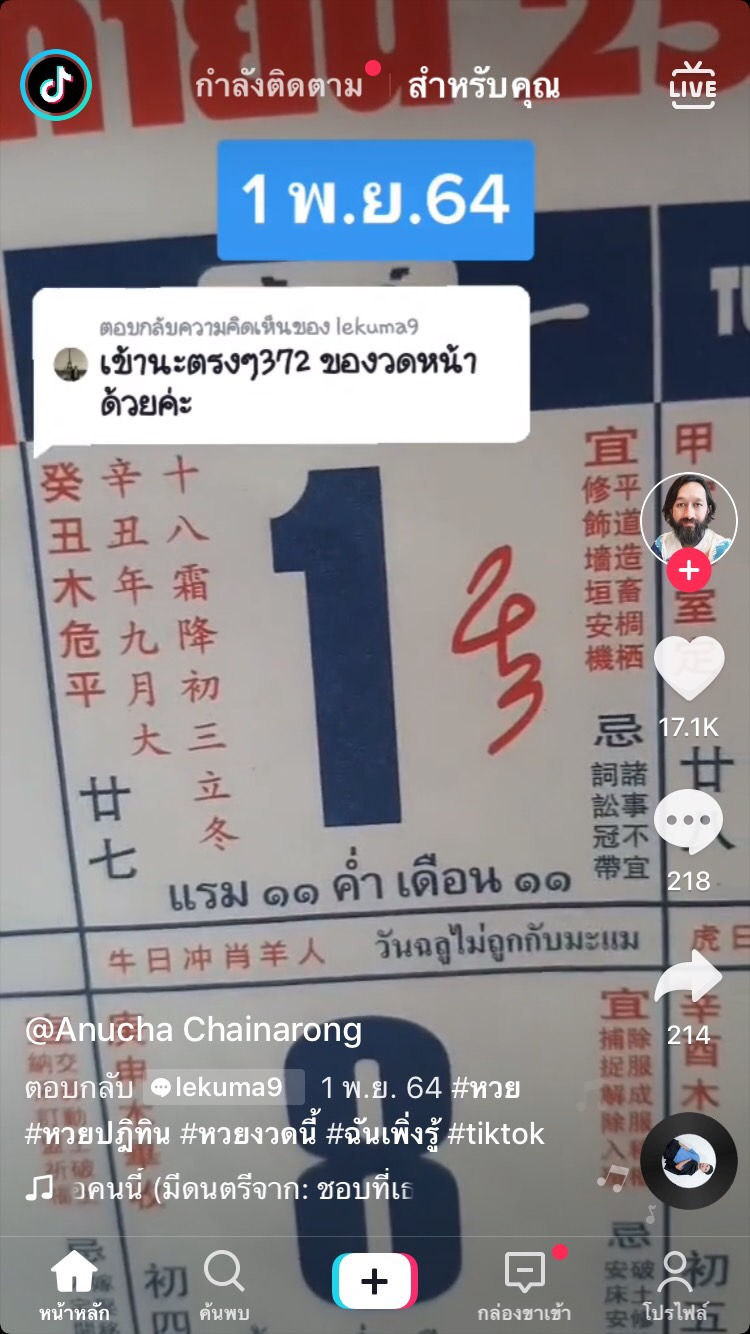Switch to the กำลังติดตาม tab

[279, 87]
